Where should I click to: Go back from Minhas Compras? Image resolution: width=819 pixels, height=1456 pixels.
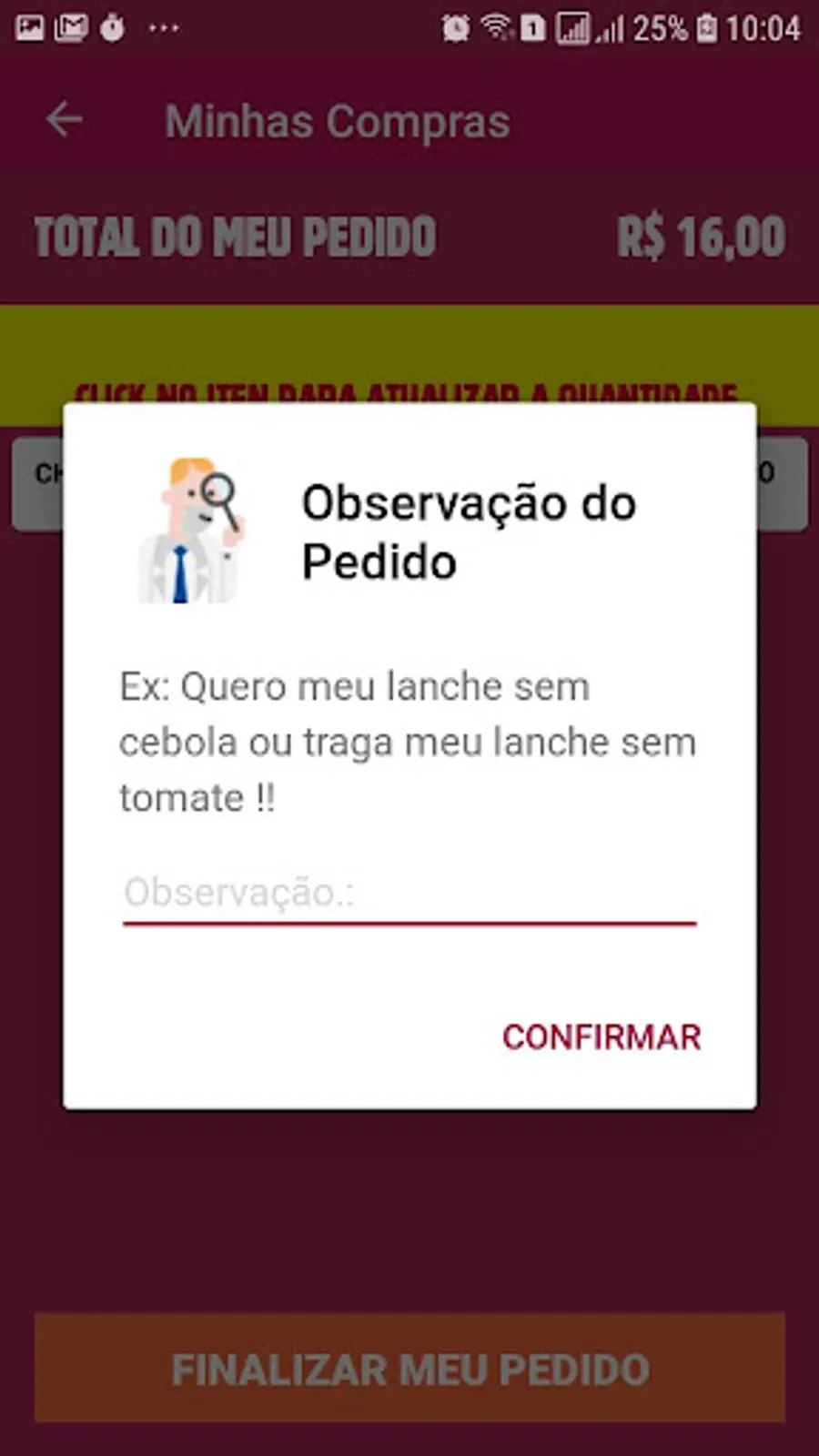tap(65, 120)
